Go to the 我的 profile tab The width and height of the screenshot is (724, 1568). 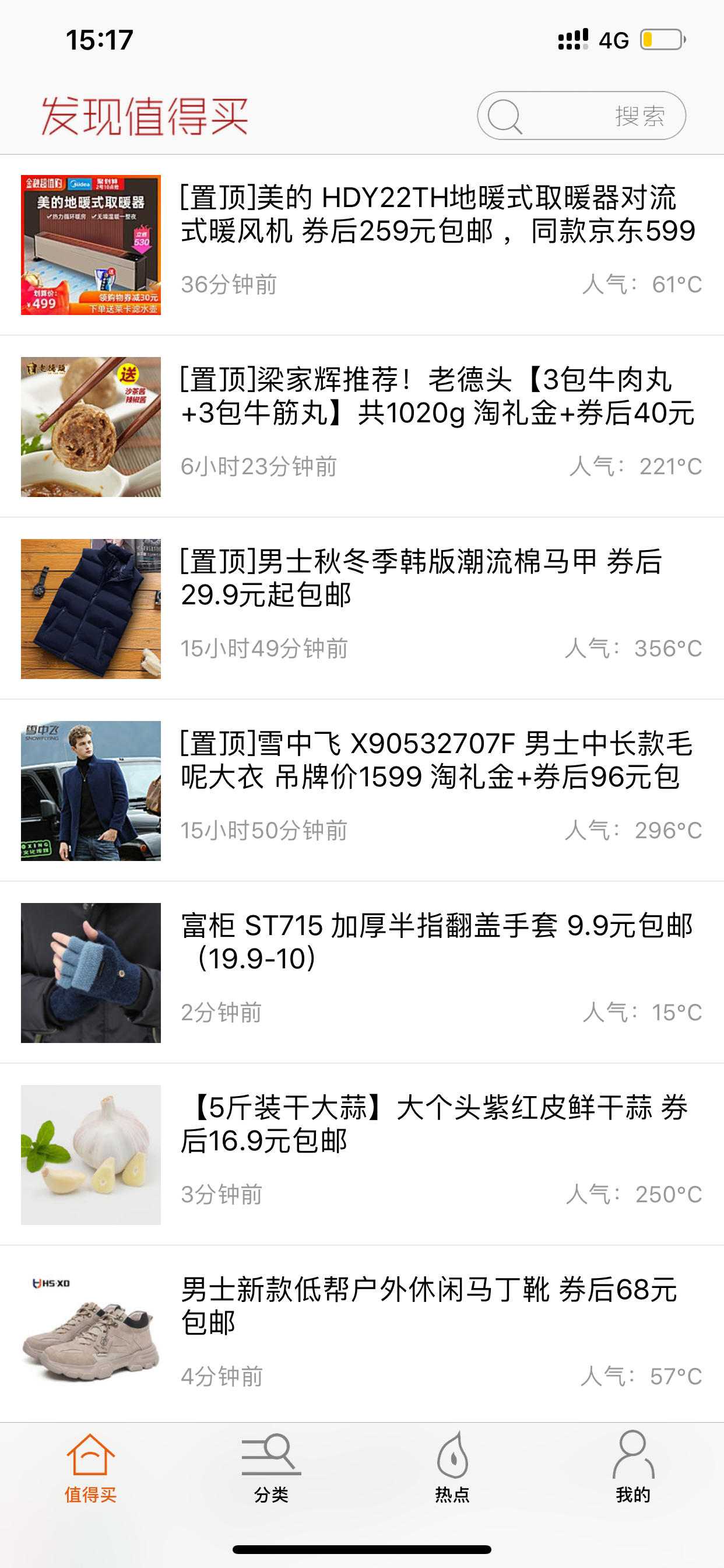pyautogui.click(x=633, y=1468)
